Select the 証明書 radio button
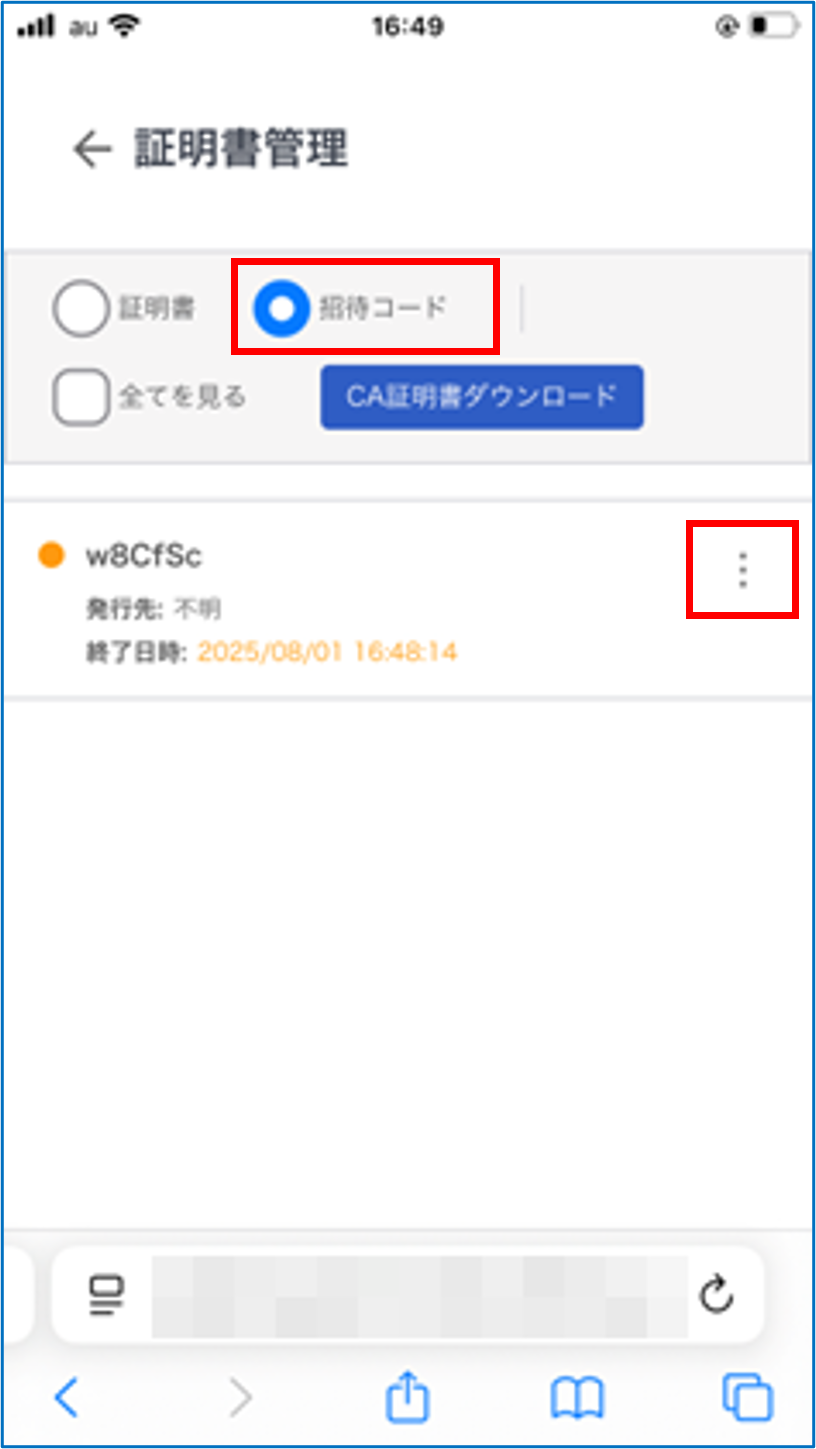The height and width of the screenshot is (1449, 816). point(80,309)
